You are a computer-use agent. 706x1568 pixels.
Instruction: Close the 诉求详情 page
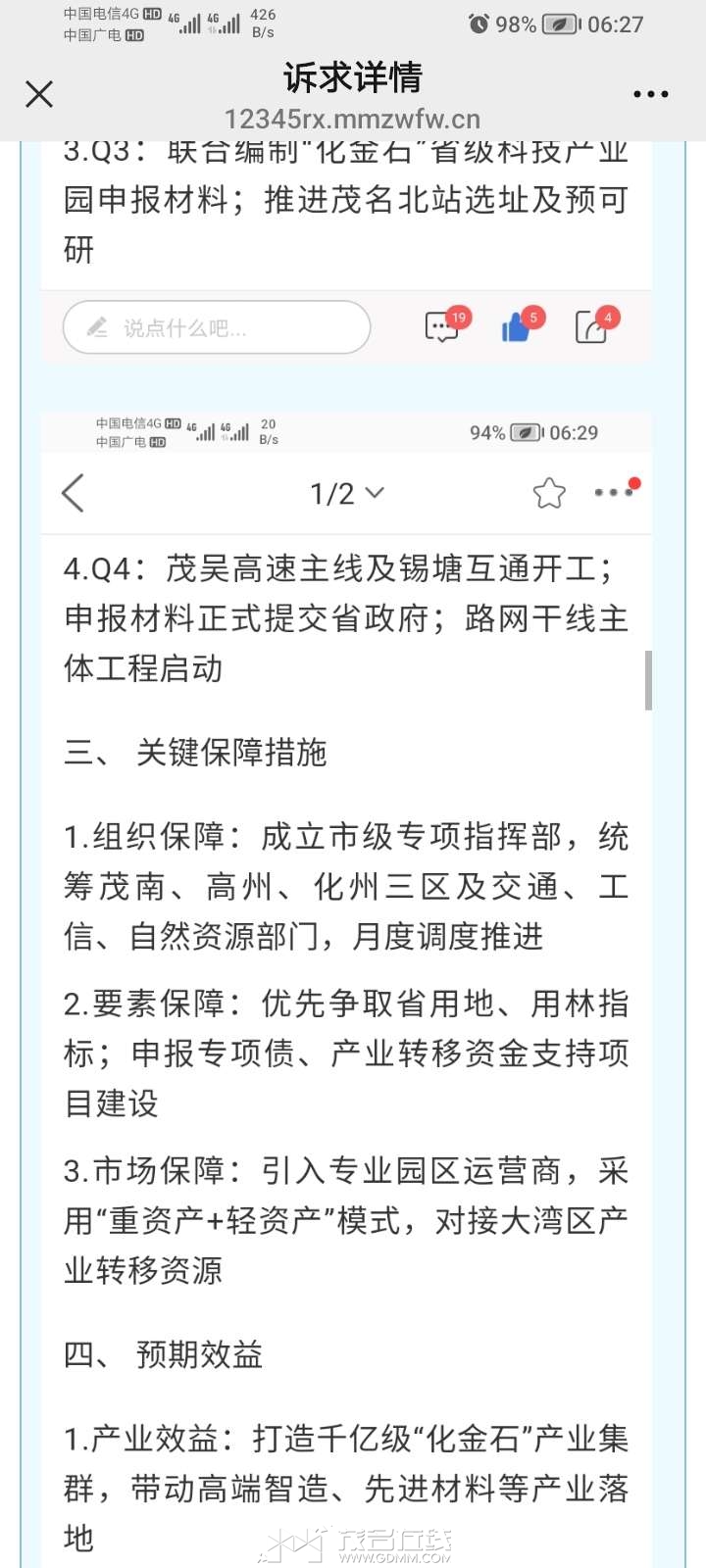(x=39, y=94)
